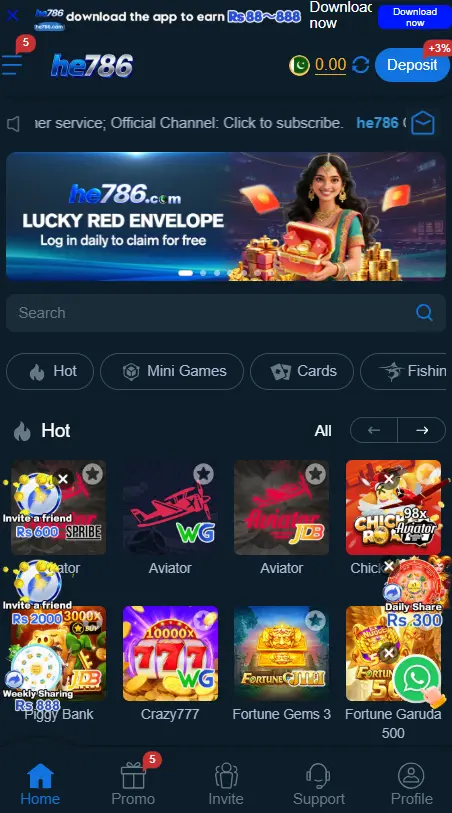Dismiss the app download banner
Image resolution: width=452 pixels, height=813 pixels.
12,15
